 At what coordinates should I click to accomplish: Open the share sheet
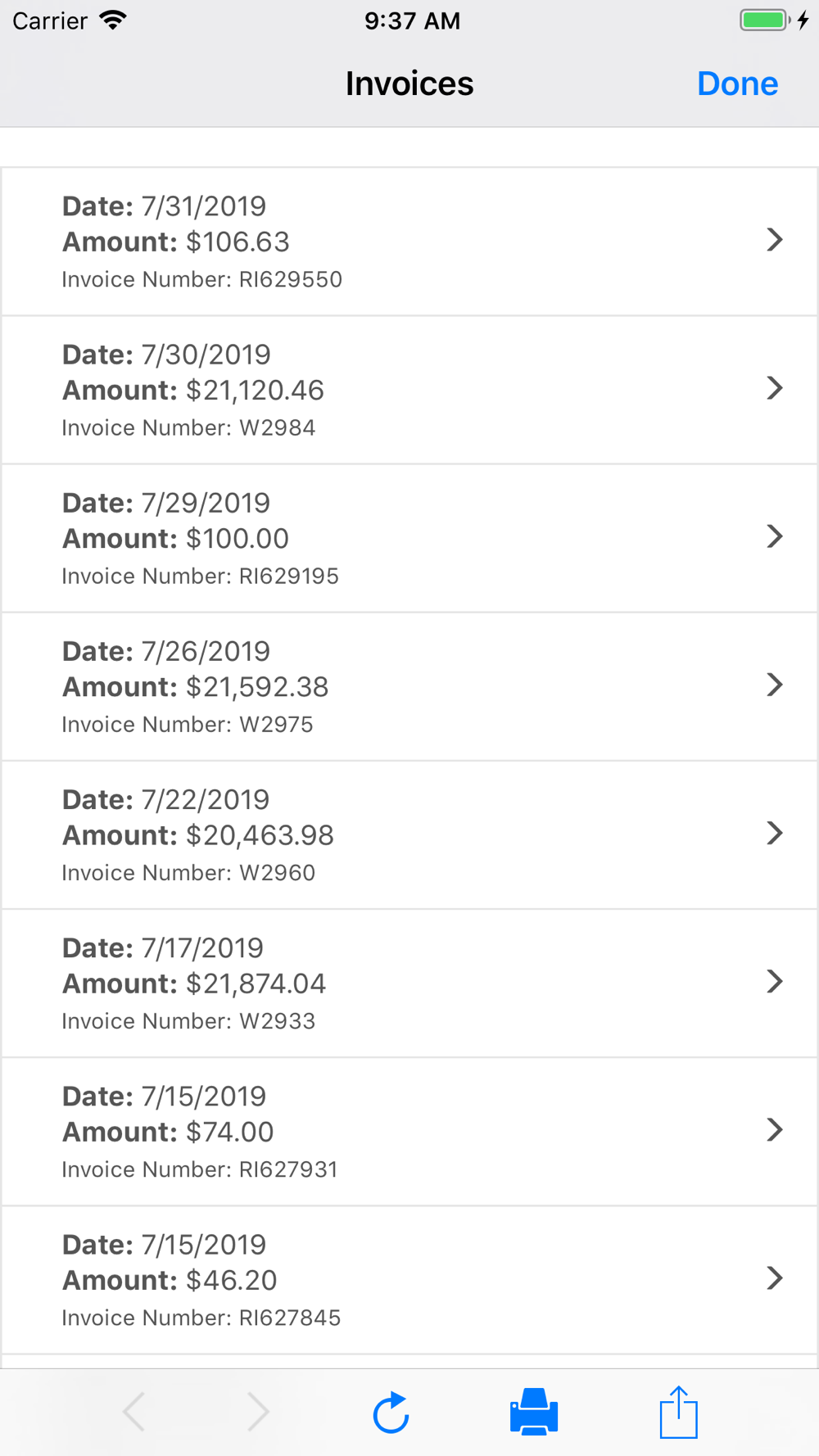[678, 1412]
